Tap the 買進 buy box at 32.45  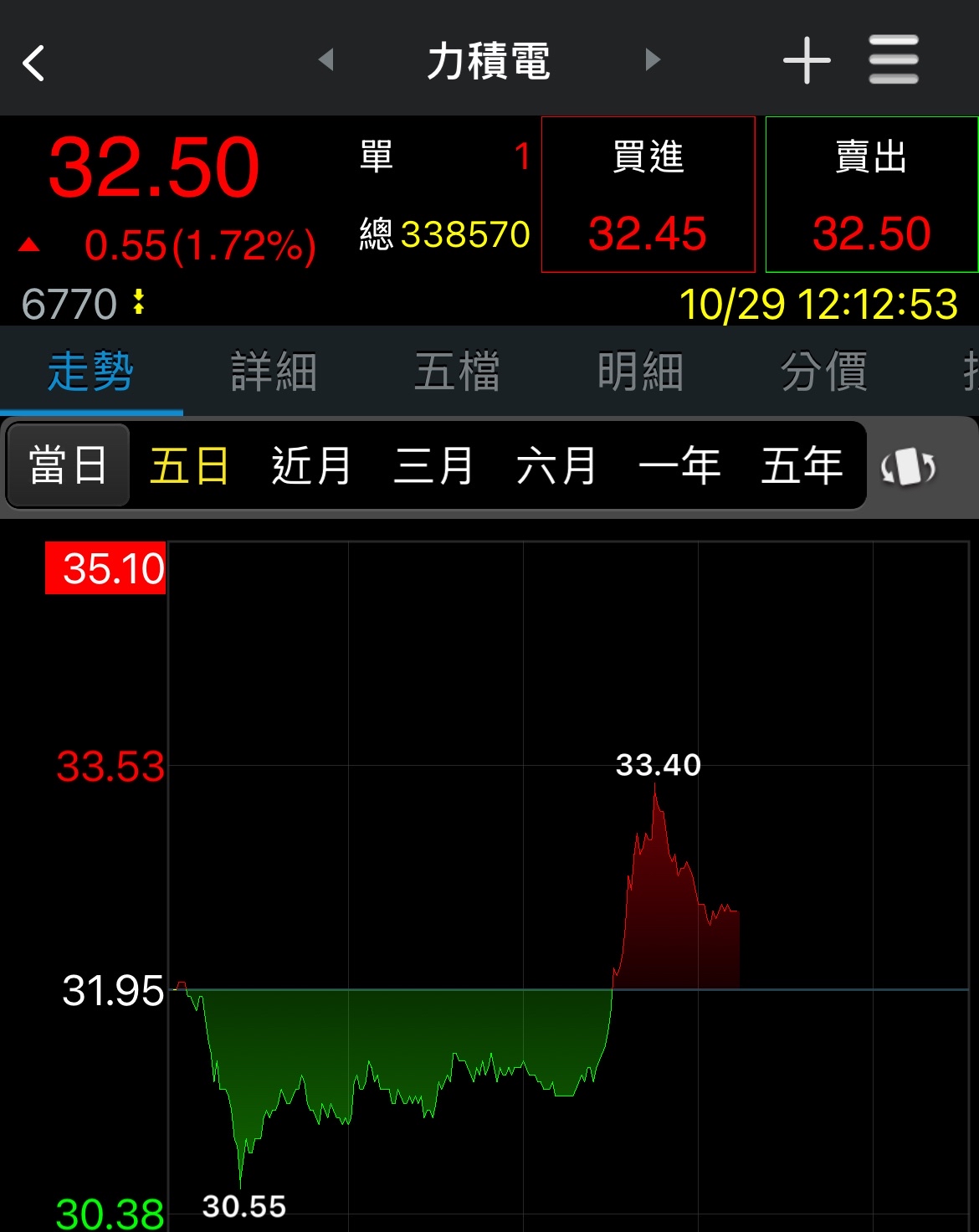[x=648, y=195]
